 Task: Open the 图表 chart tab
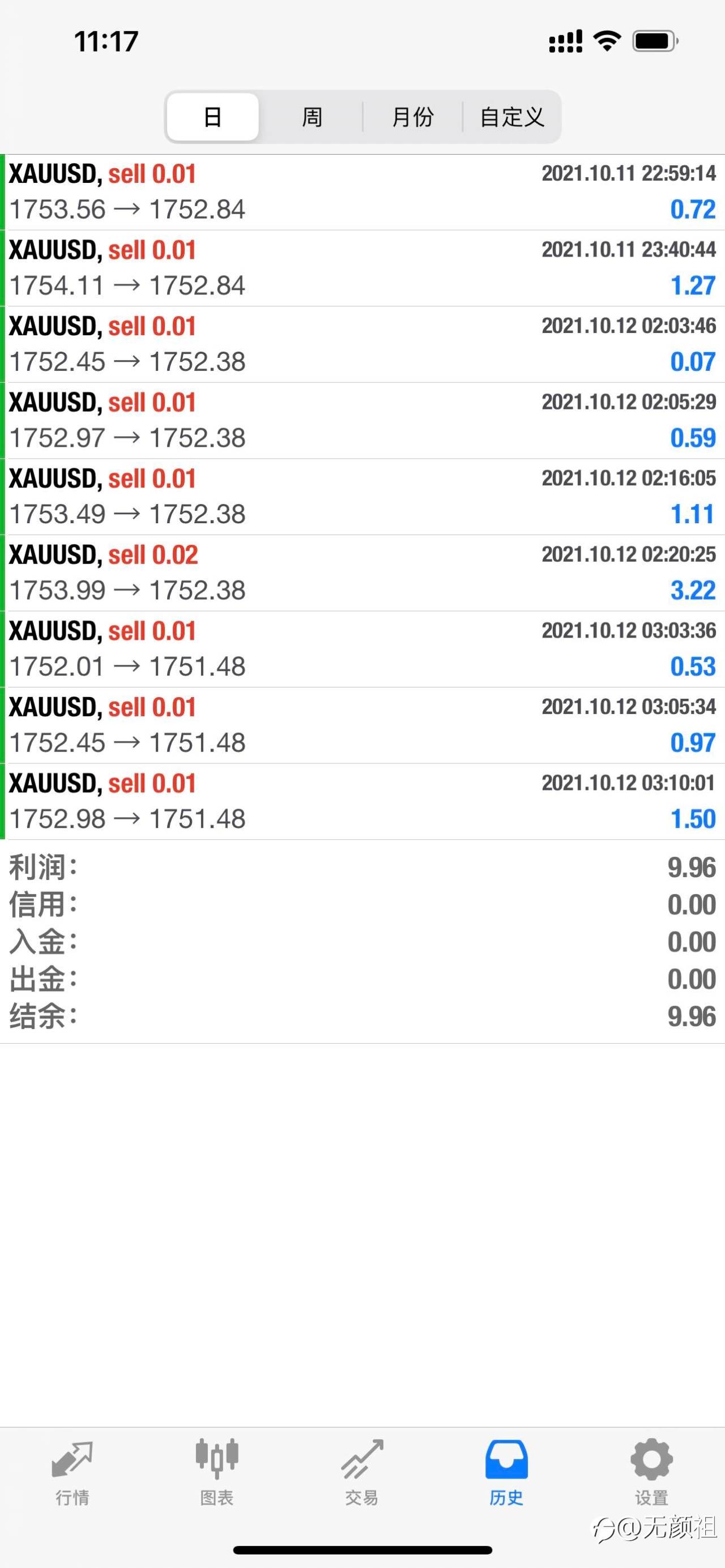[x=217, y=1473]
